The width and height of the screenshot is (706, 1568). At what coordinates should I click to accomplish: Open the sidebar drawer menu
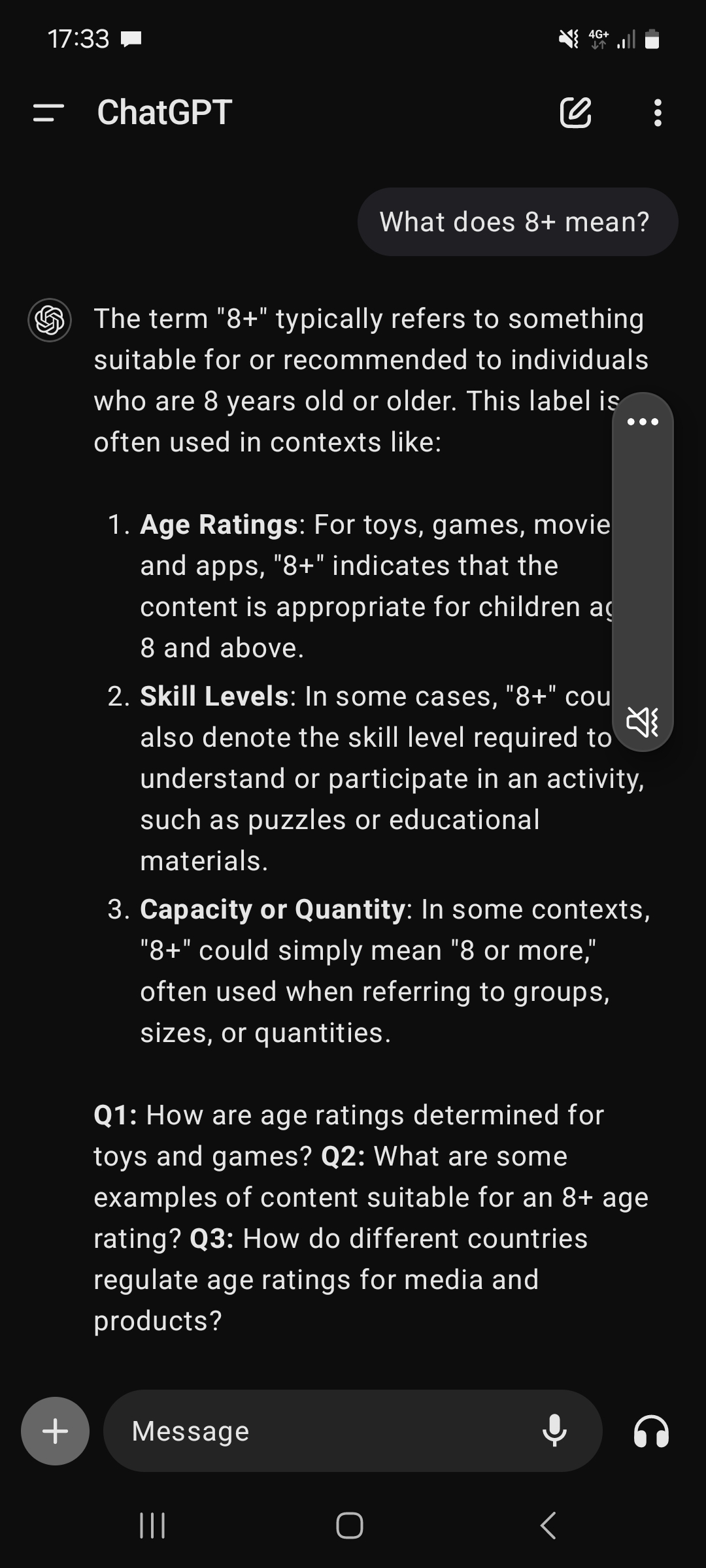(48, 112)
